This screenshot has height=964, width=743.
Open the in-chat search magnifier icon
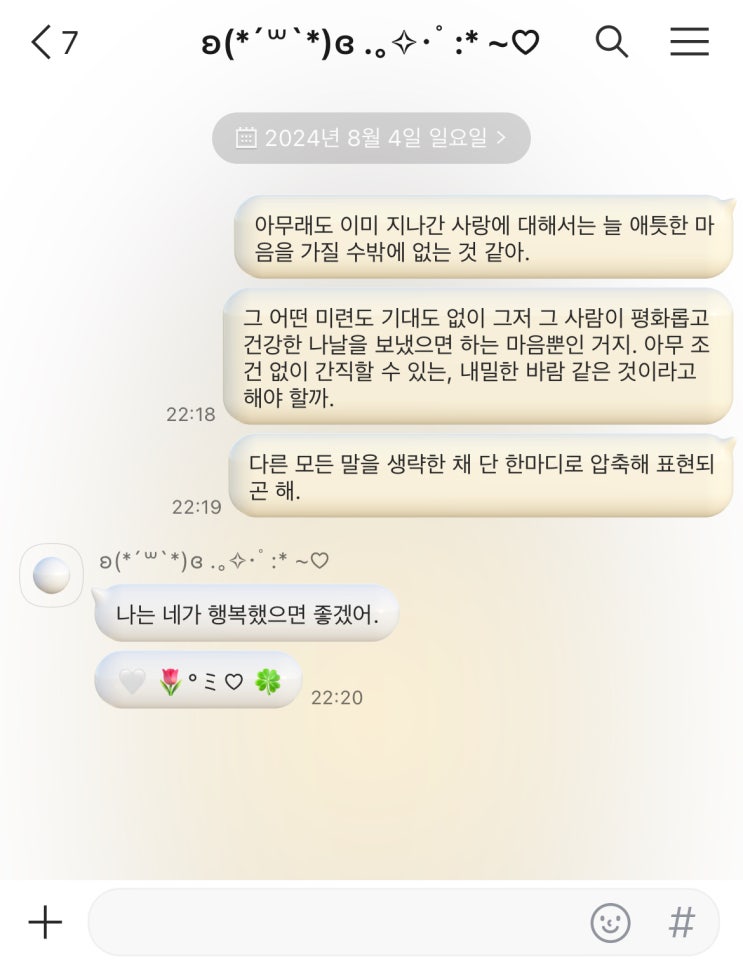tap(611, 42)
